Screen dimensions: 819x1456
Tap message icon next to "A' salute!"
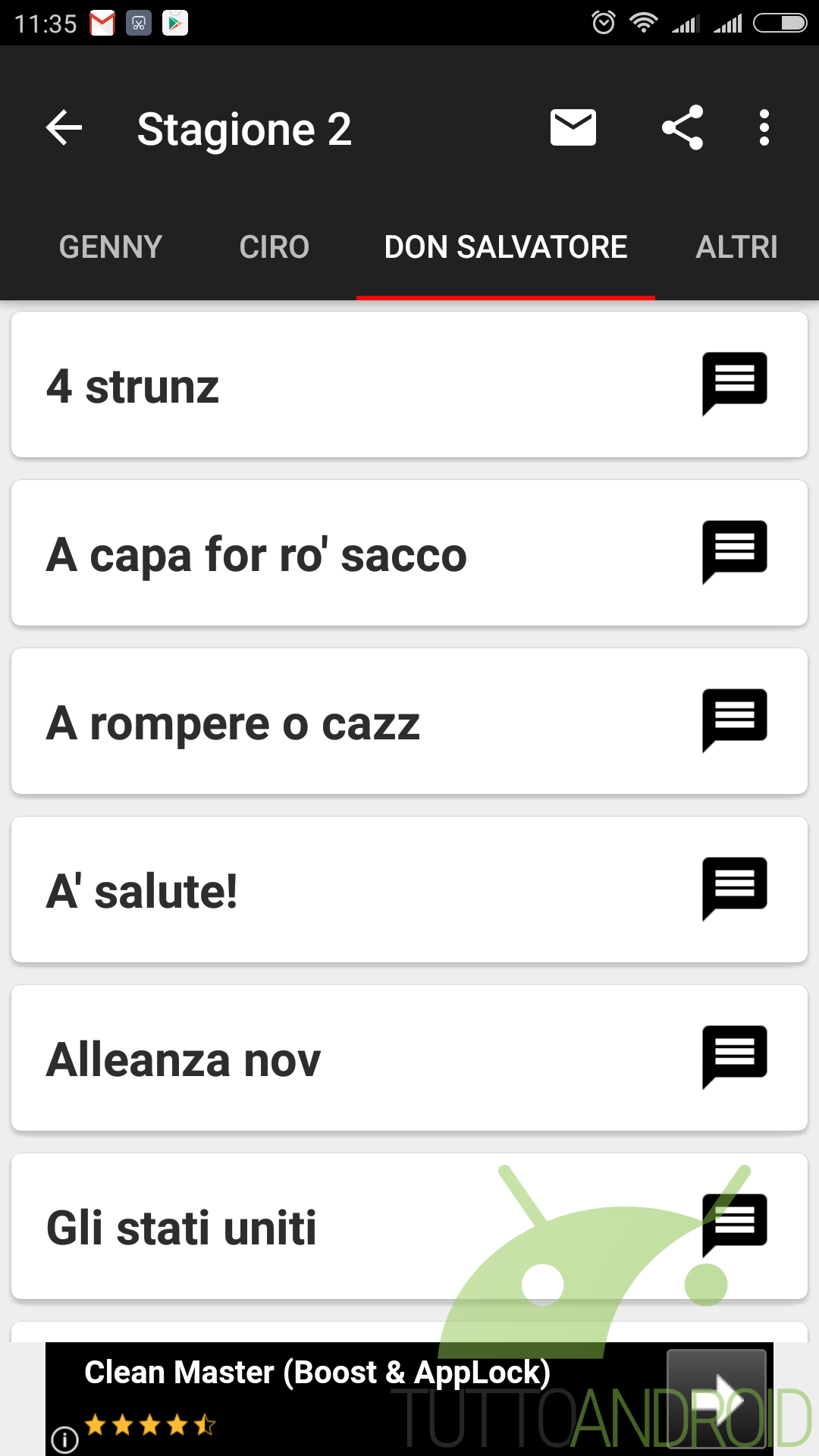click(x=734, y=889)
